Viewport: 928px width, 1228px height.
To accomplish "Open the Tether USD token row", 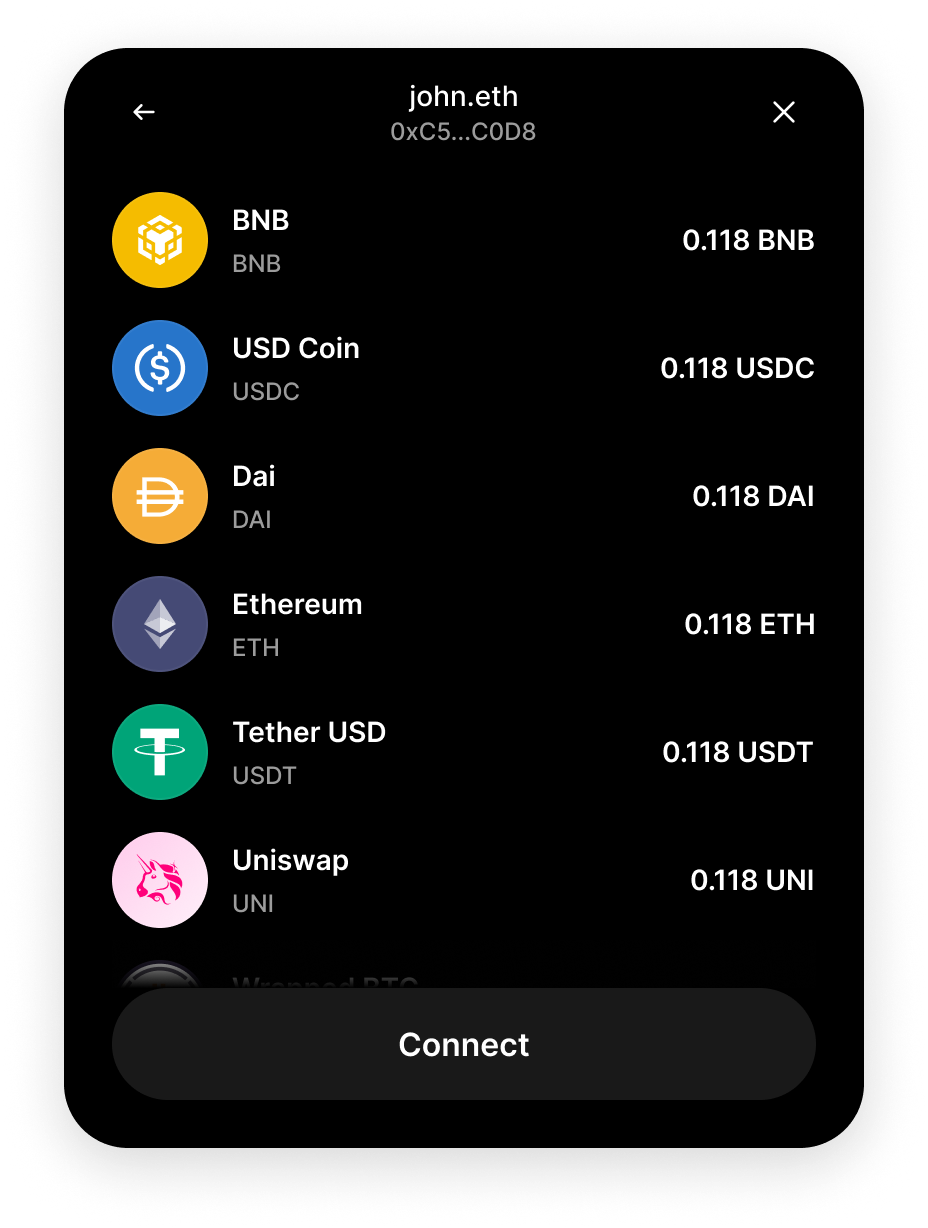I will 464,752.
